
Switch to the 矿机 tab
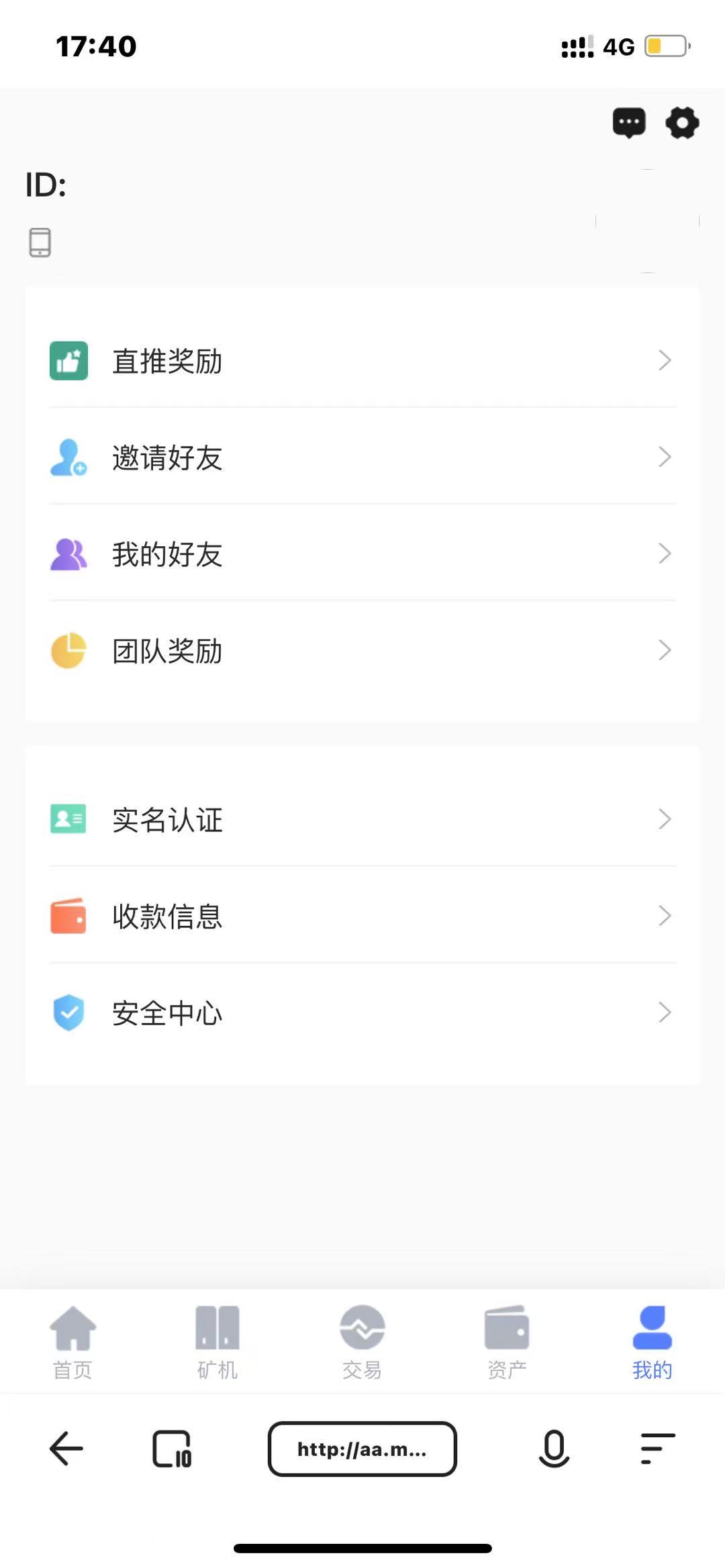click(217, 1342)
